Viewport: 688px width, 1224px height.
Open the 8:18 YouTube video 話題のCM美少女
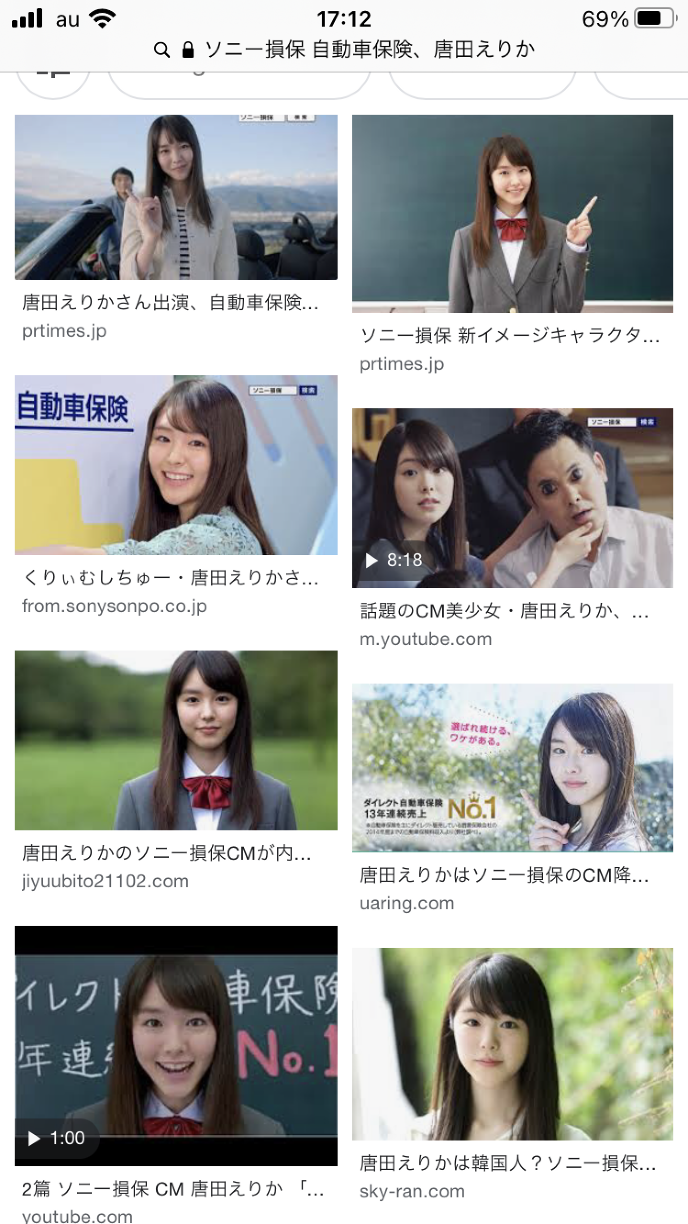[512, 498]
